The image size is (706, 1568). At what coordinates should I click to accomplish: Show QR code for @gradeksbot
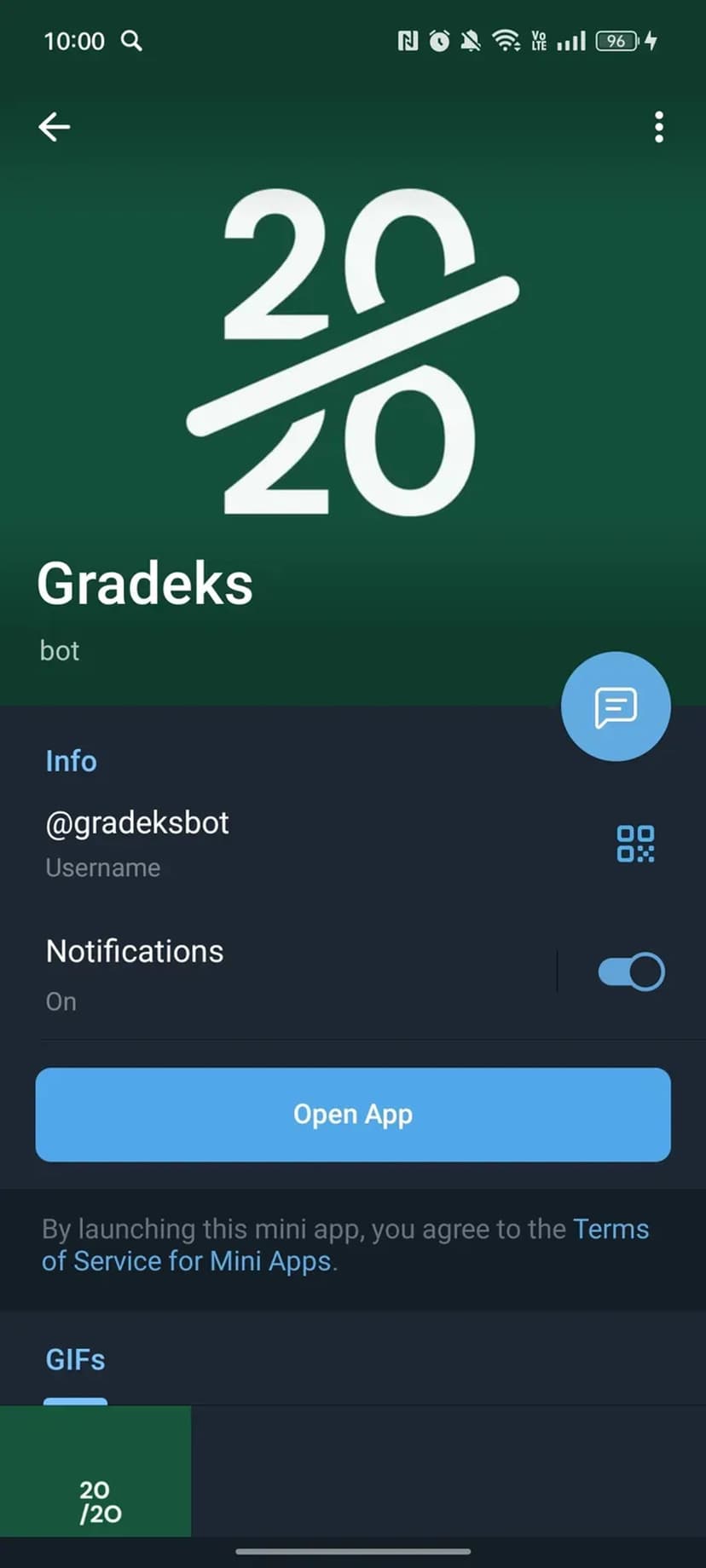click(635, 844)
